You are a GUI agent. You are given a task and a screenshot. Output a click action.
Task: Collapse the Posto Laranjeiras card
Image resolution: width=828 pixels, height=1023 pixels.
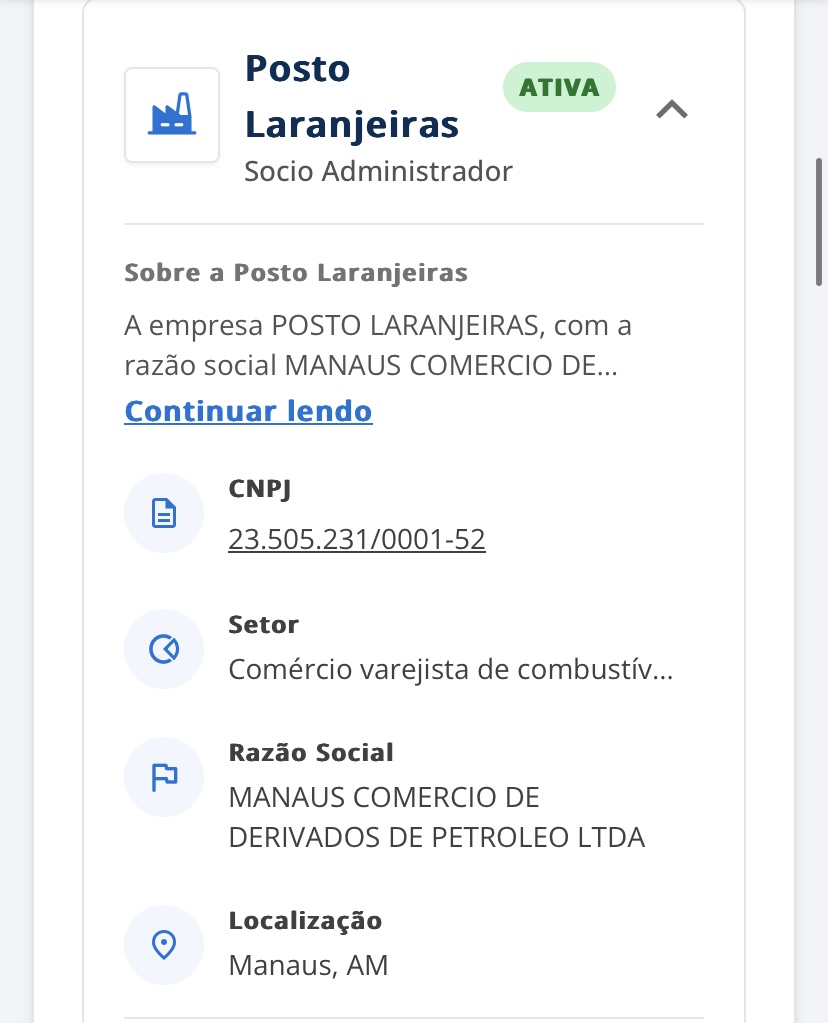[671, 110]
